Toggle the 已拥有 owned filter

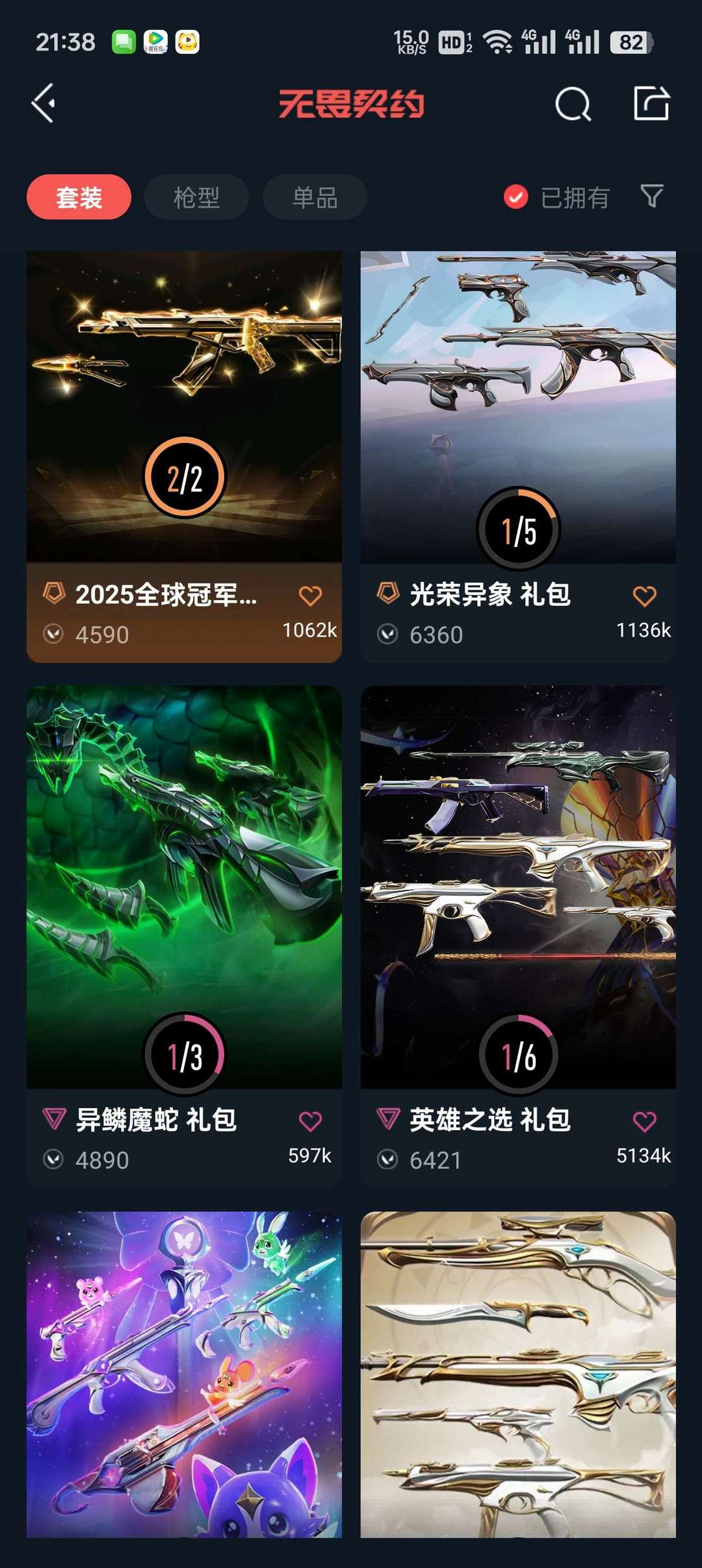pyautogui.click(x=556, y=197)
